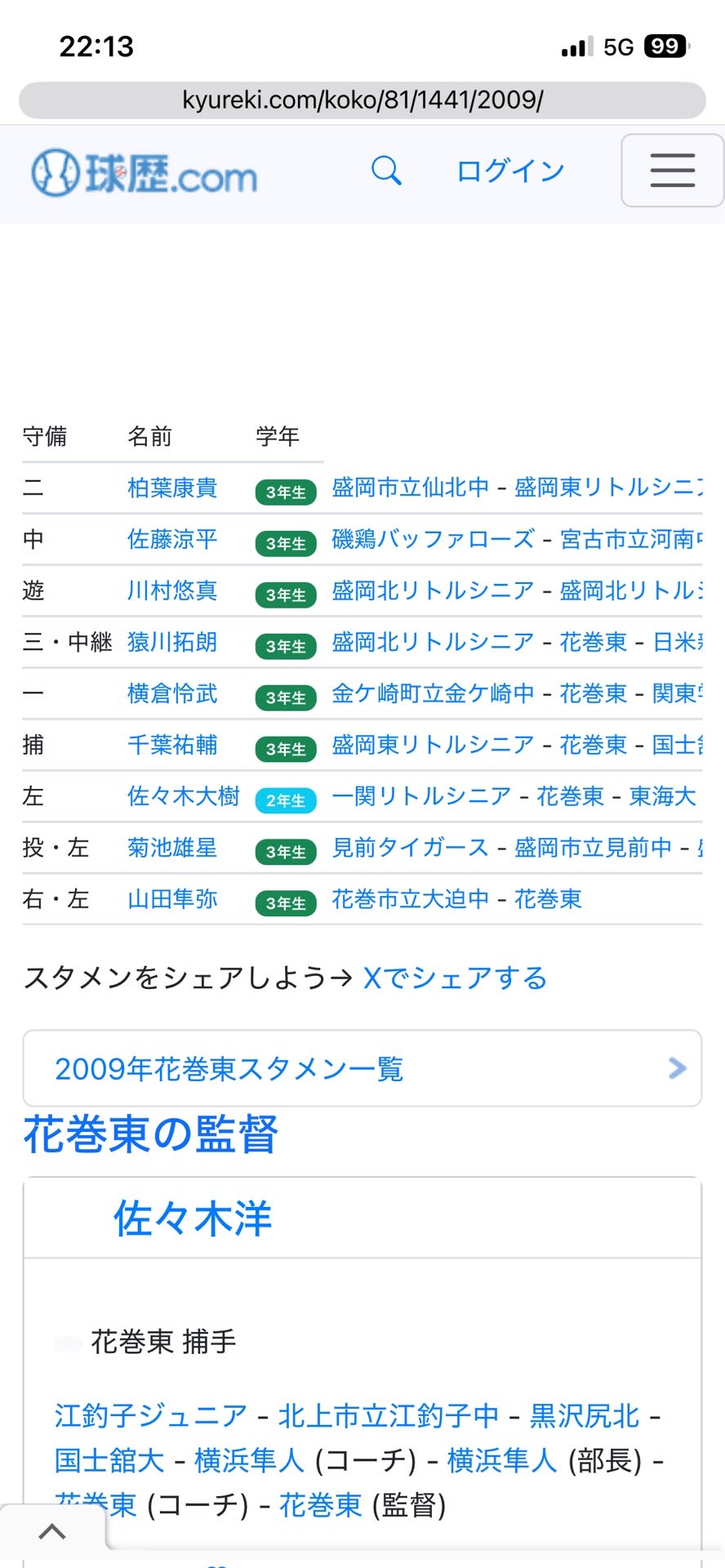Expand the 2009年花巻東スタメン一覧 list via its chevron
Viewport: 725px width, 1568px height.
point(676,1067)
